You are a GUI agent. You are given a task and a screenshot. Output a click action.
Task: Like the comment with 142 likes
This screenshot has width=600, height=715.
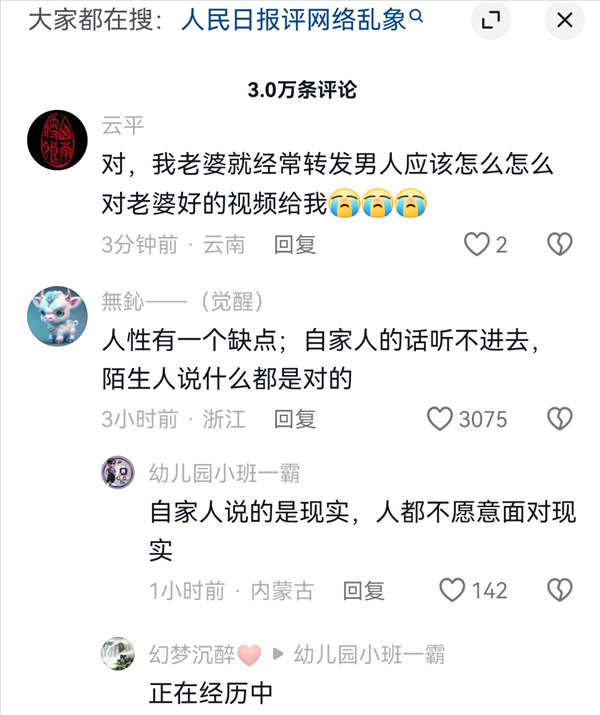[x=452, y=591]
